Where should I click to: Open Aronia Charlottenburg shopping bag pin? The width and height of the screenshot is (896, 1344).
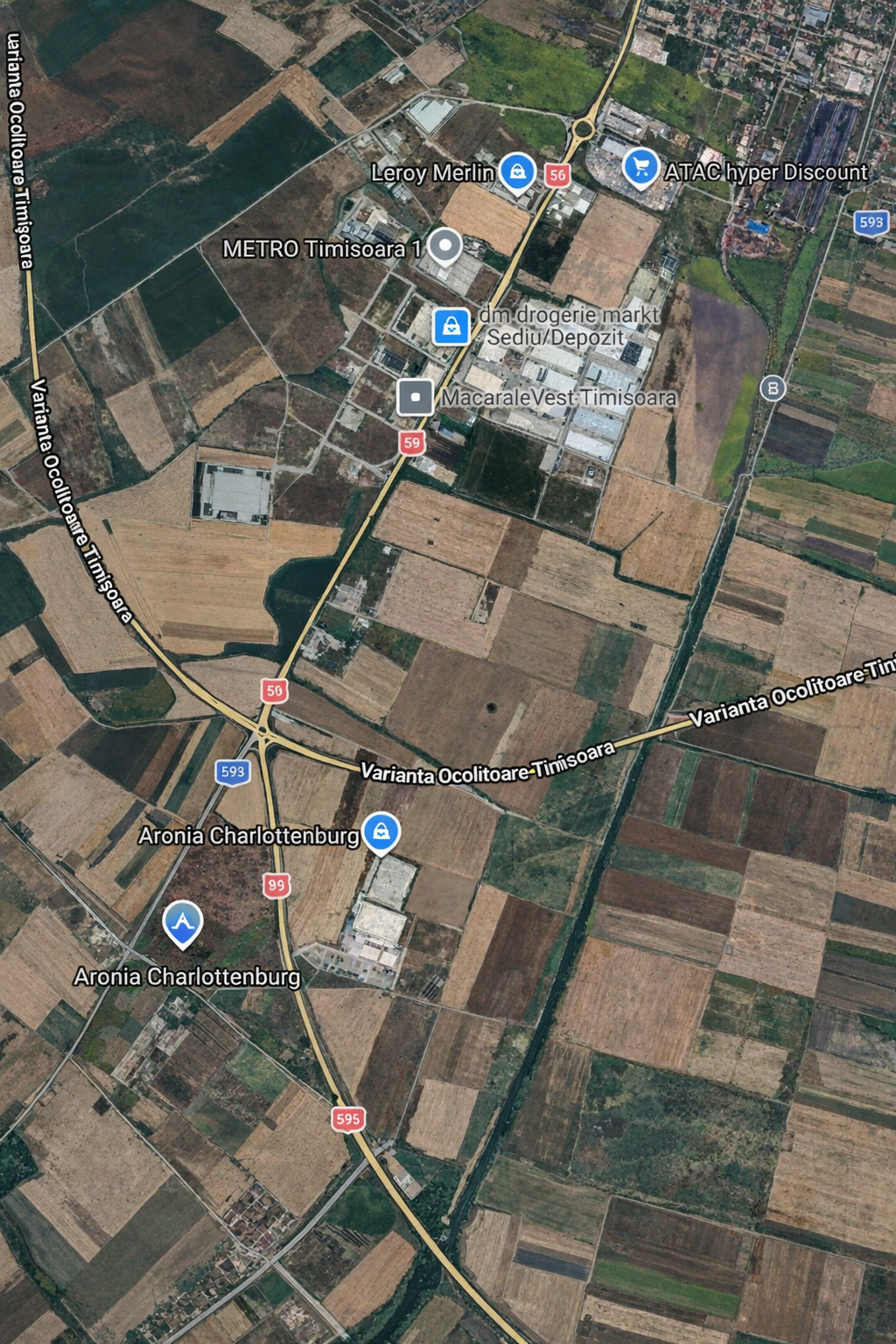381,832
